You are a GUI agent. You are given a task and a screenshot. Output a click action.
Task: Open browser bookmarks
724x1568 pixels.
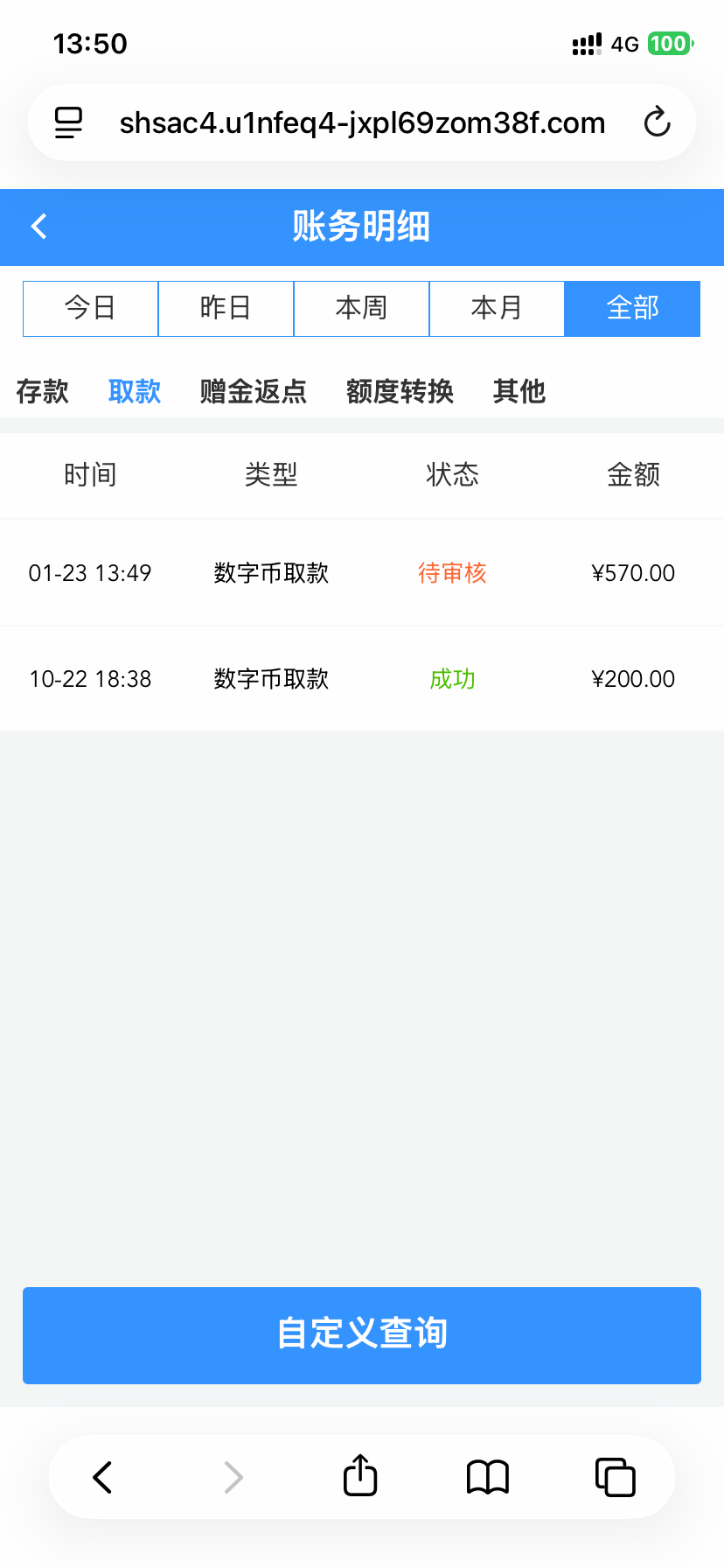488,1477
